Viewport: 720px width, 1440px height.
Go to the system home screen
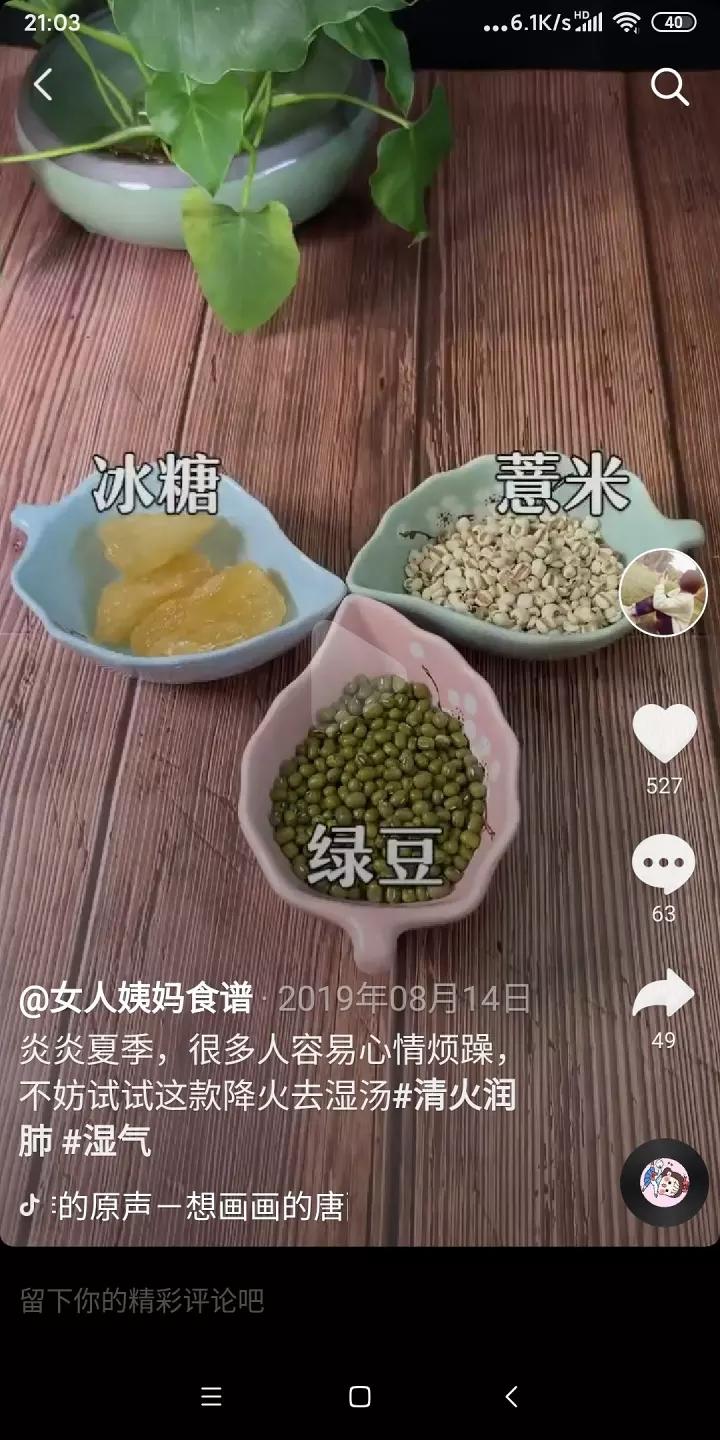point(360,1397)
